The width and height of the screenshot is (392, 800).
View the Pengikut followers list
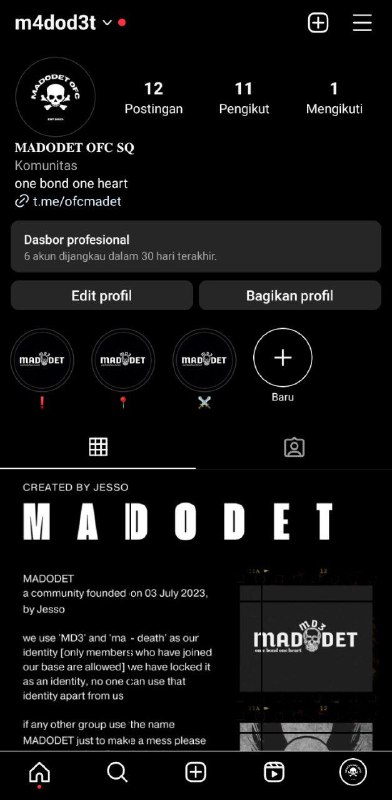(x=243, y=98)
